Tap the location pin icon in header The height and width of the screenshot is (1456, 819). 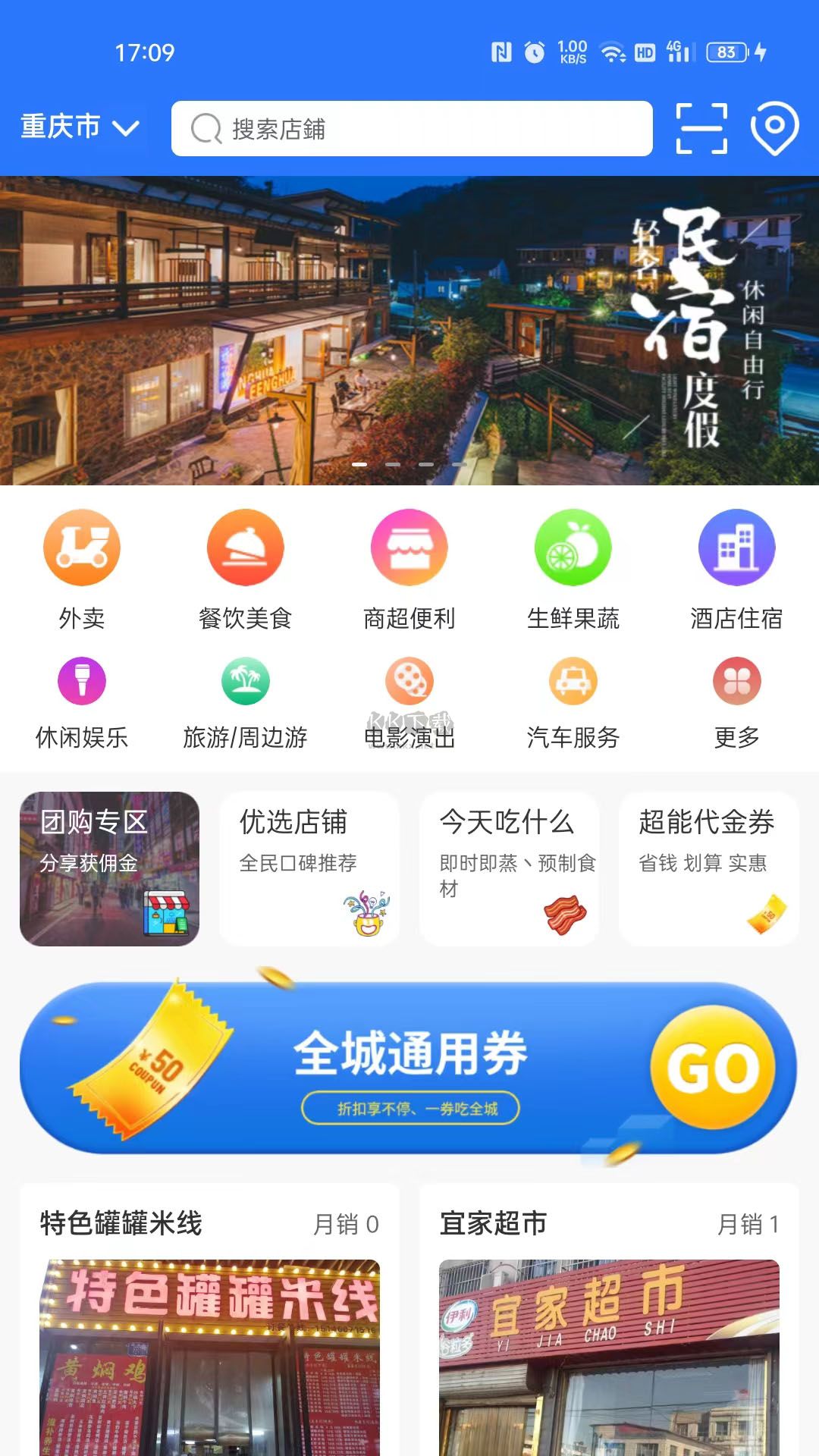click(x=774, y=129)
